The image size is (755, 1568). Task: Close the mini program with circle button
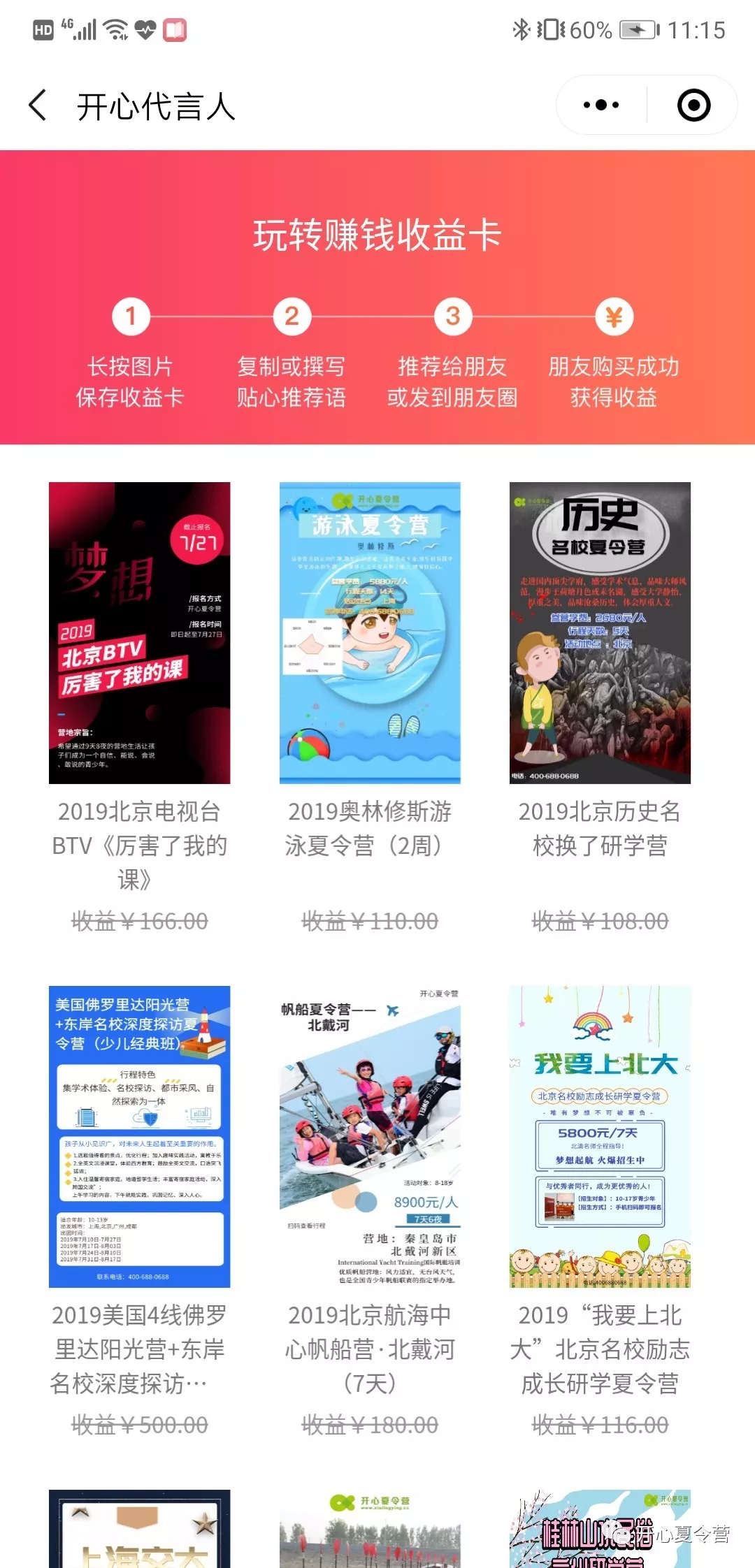693,106
